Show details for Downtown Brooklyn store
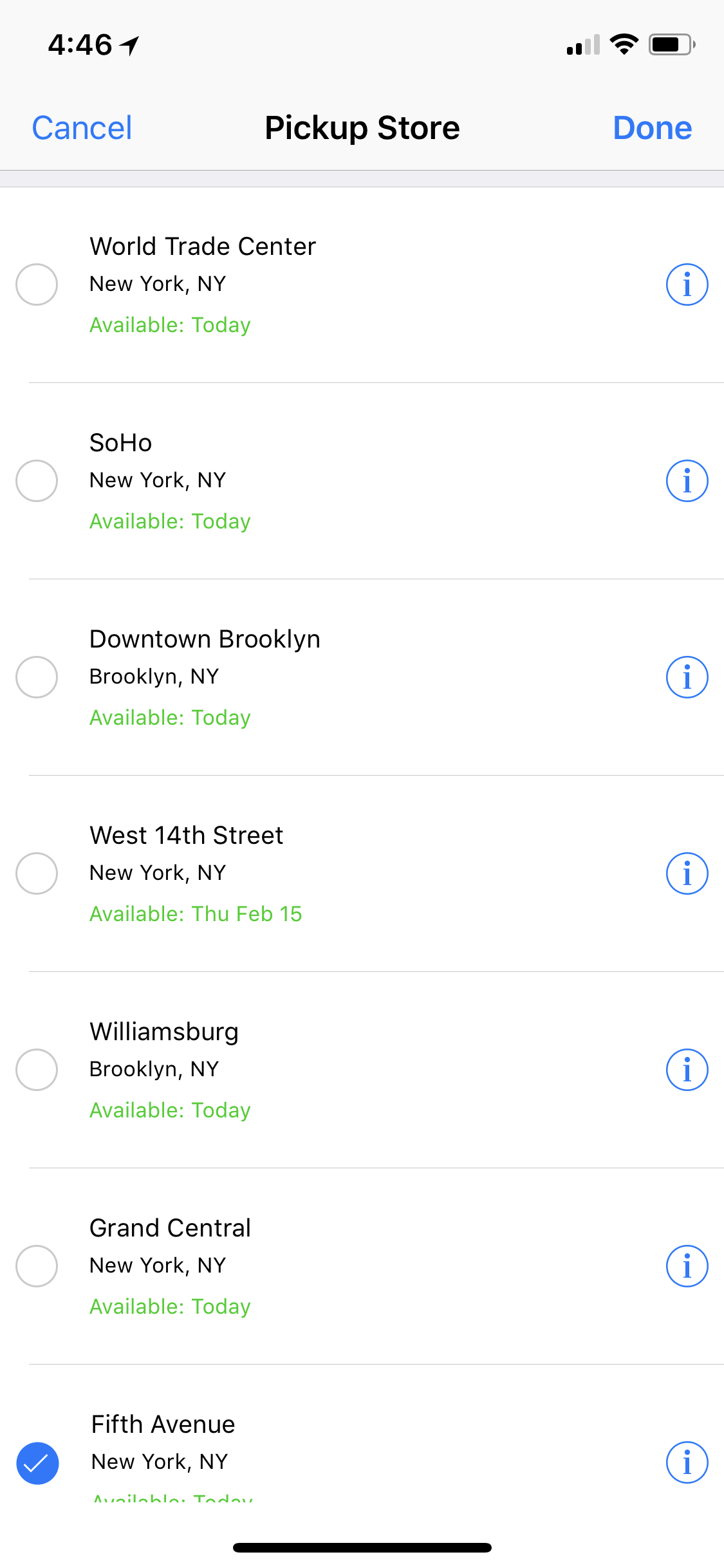Screen dimensions: 724x1568 (x=687, y=677)
